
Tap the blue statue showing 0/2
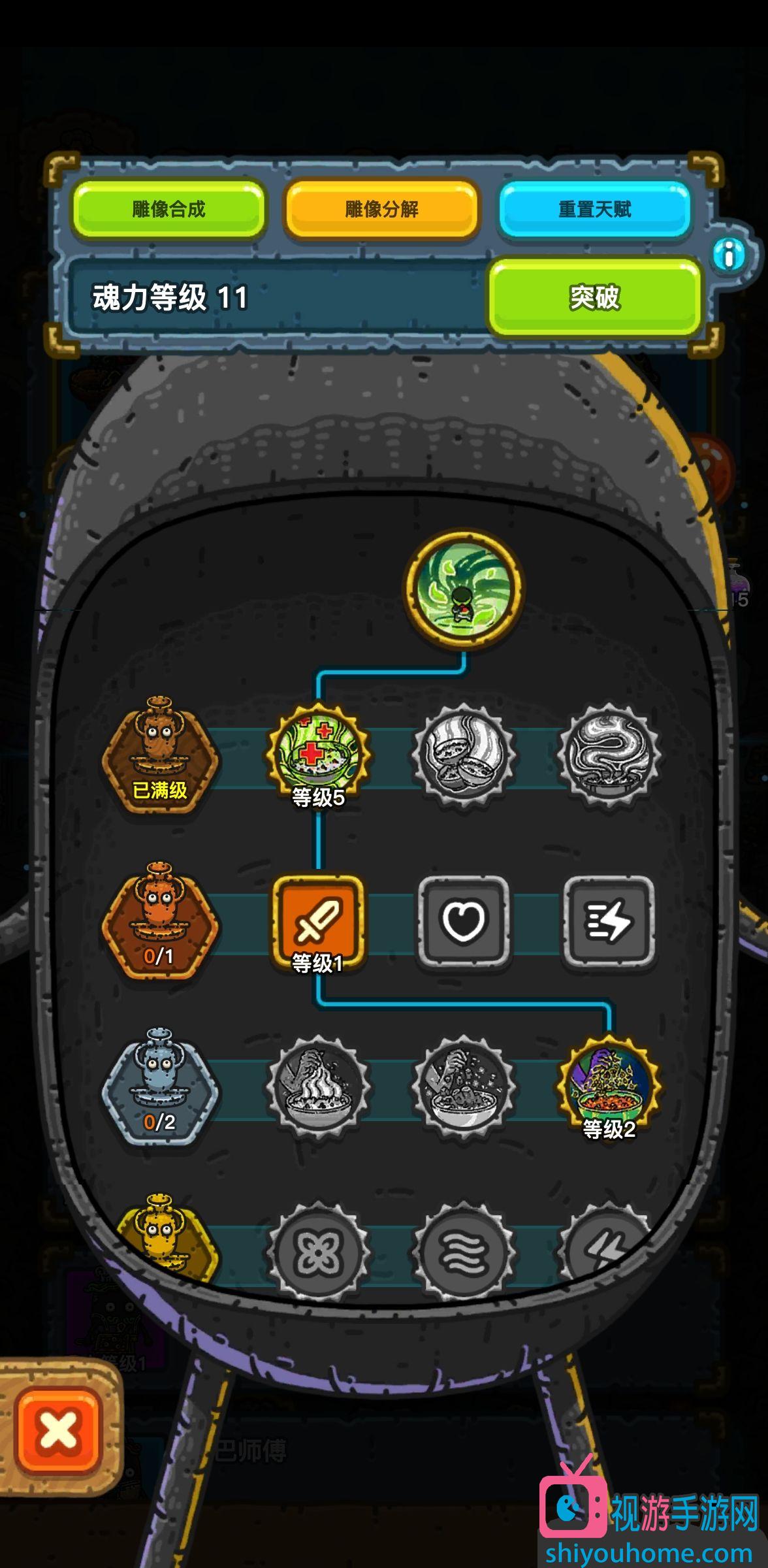pyautogui.click(x=160, y=1087)
